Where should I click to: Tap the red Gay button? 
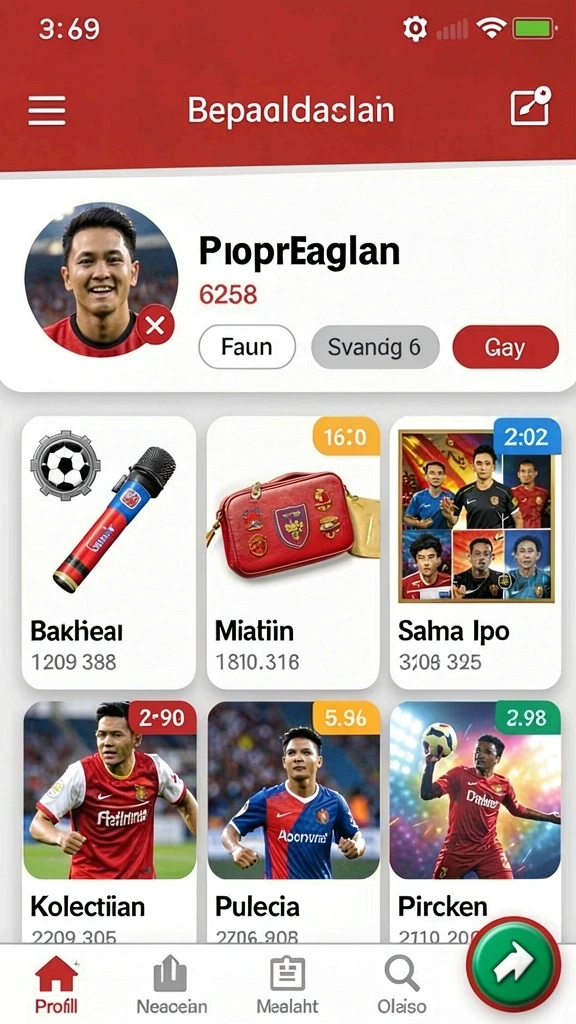pos(505,347)
